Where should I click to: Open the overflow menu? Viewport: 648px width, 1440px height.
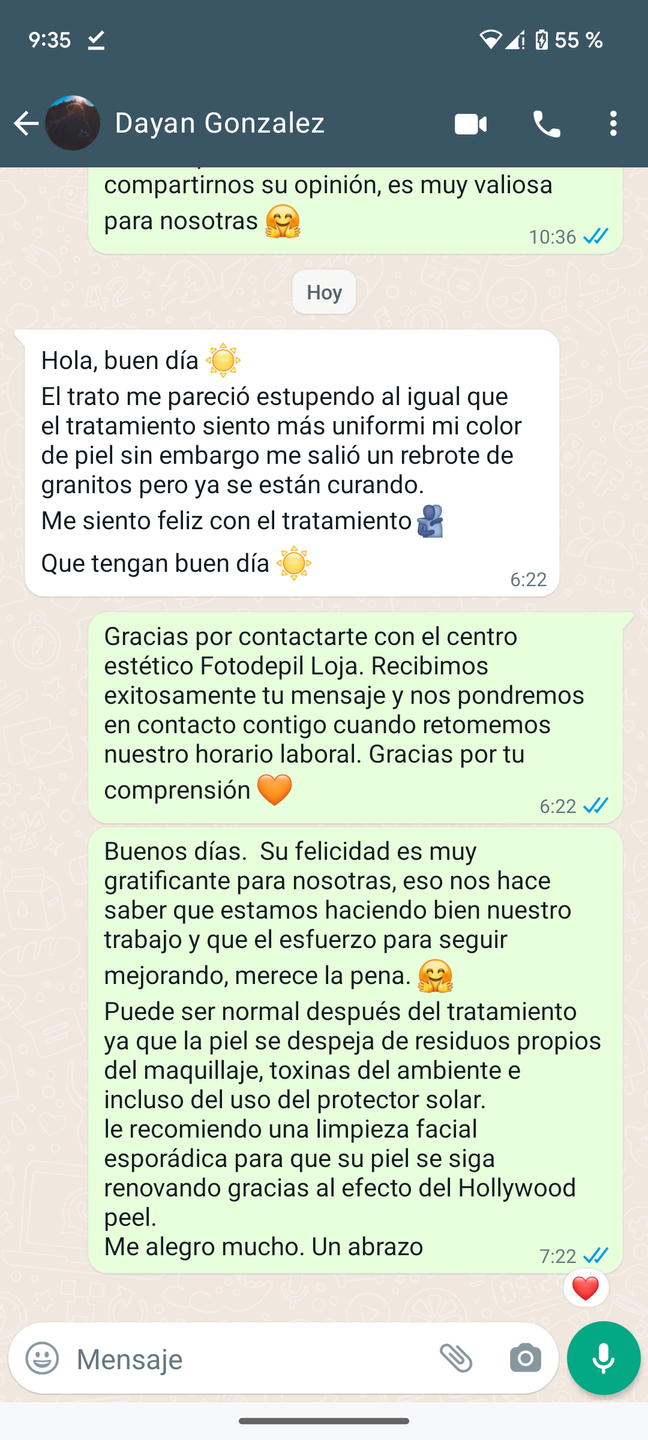click(613, 123)
